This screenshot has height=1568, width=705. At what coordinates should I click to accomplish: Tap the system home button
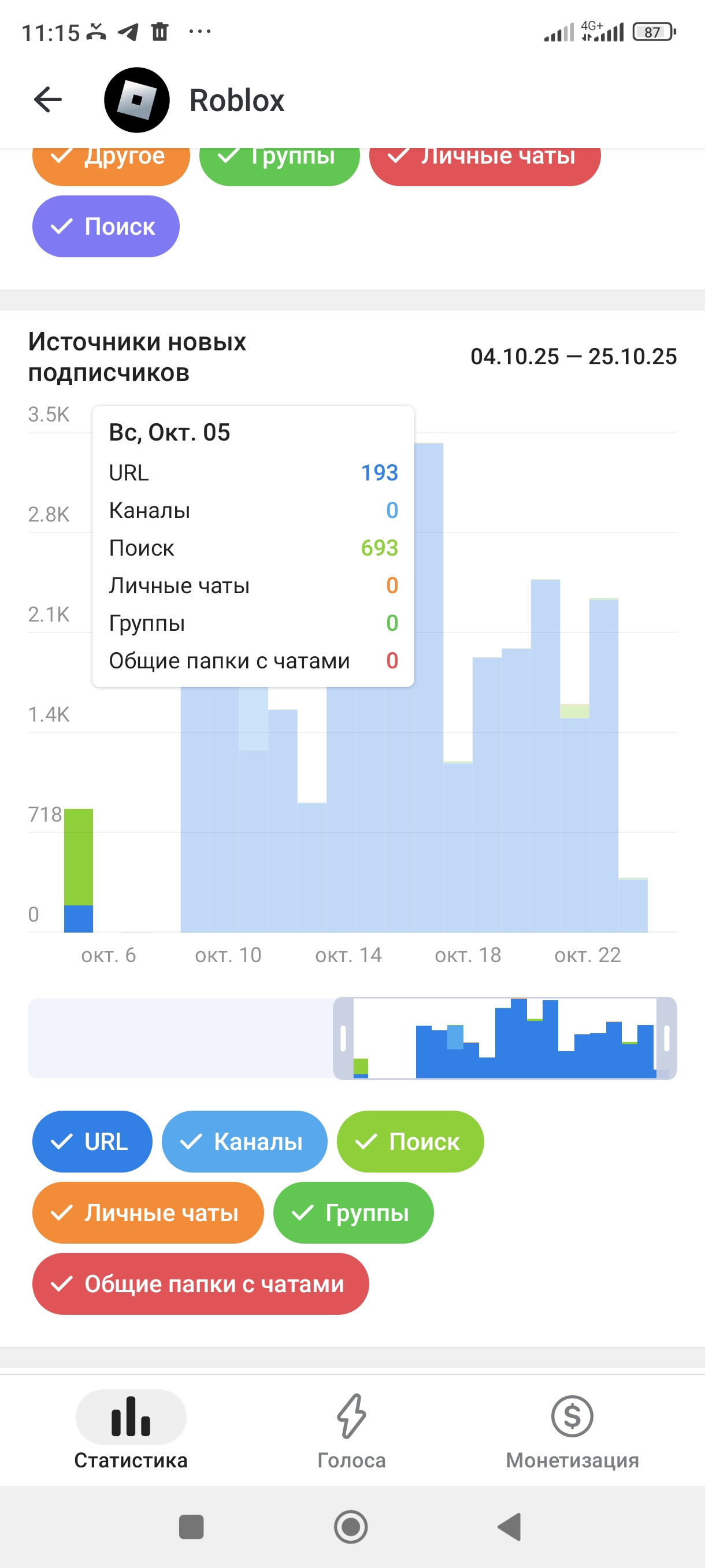pyautogui.click(x=351, y=1526)
